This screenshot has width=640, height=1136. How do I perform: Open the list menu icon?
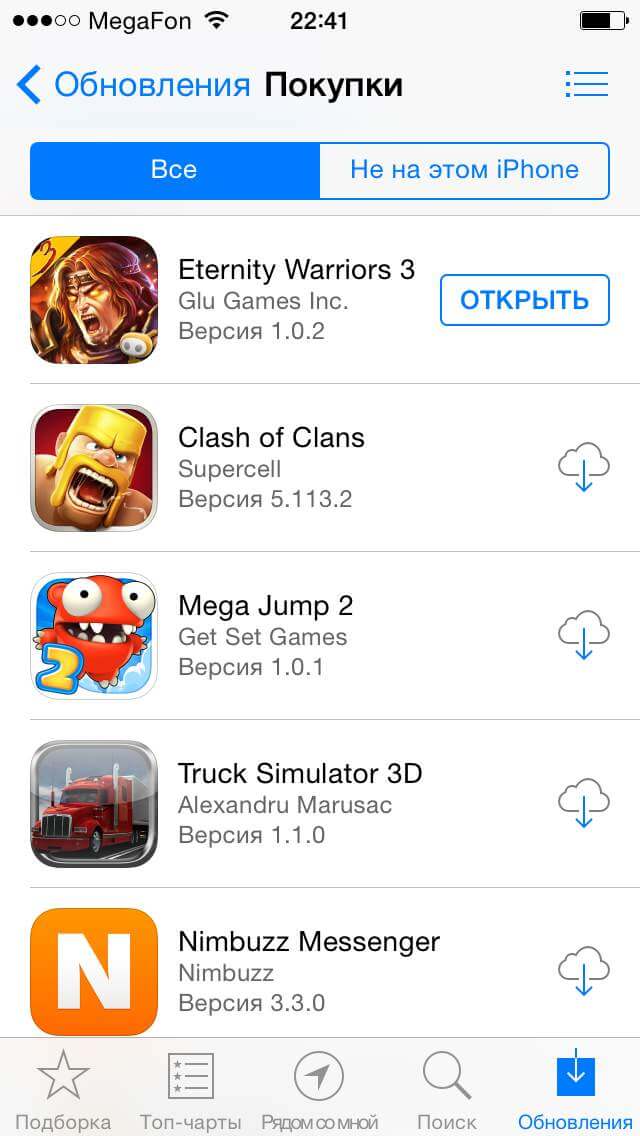(x=586, y=84)
